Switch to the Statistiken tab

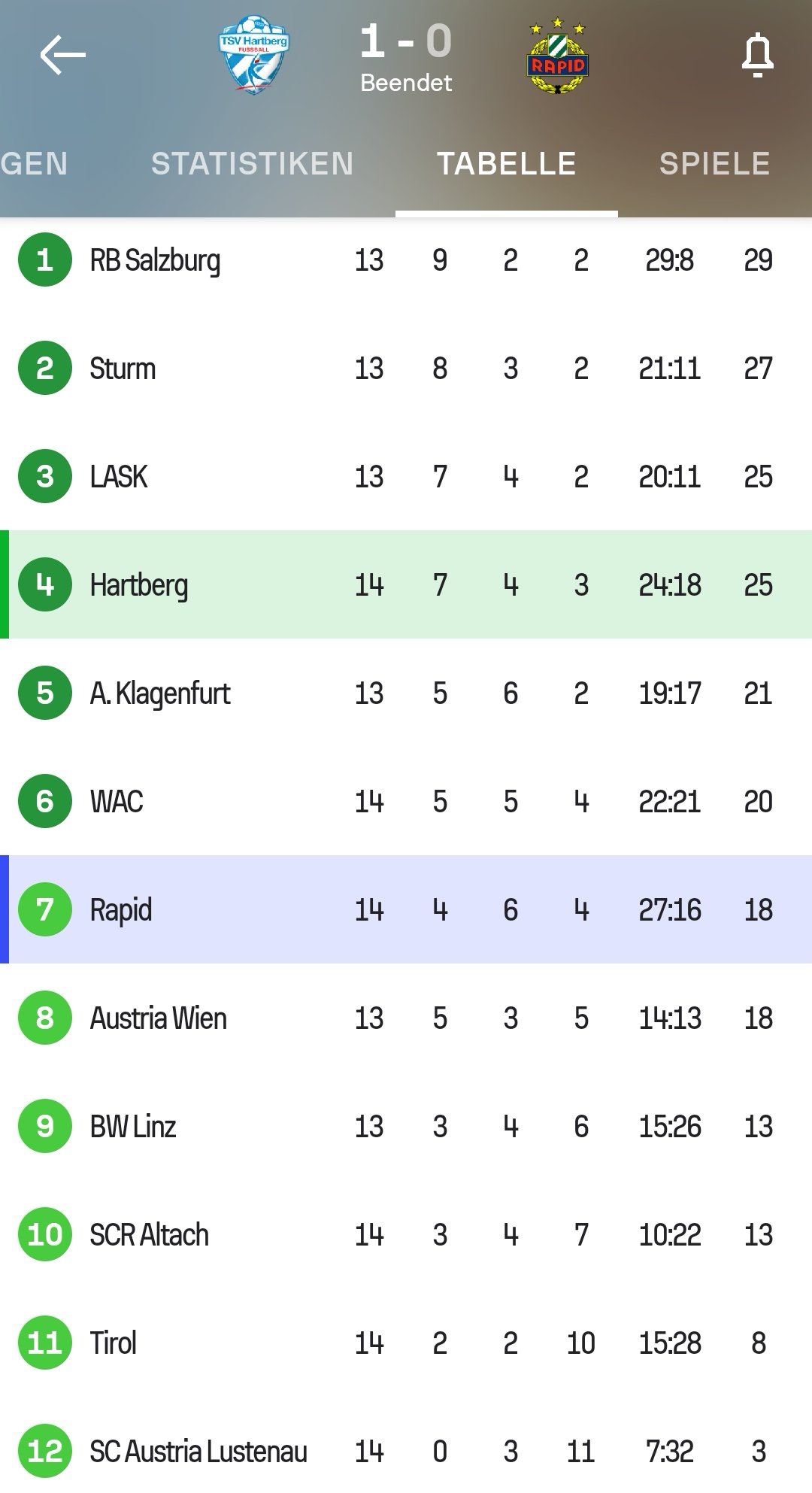252,164
